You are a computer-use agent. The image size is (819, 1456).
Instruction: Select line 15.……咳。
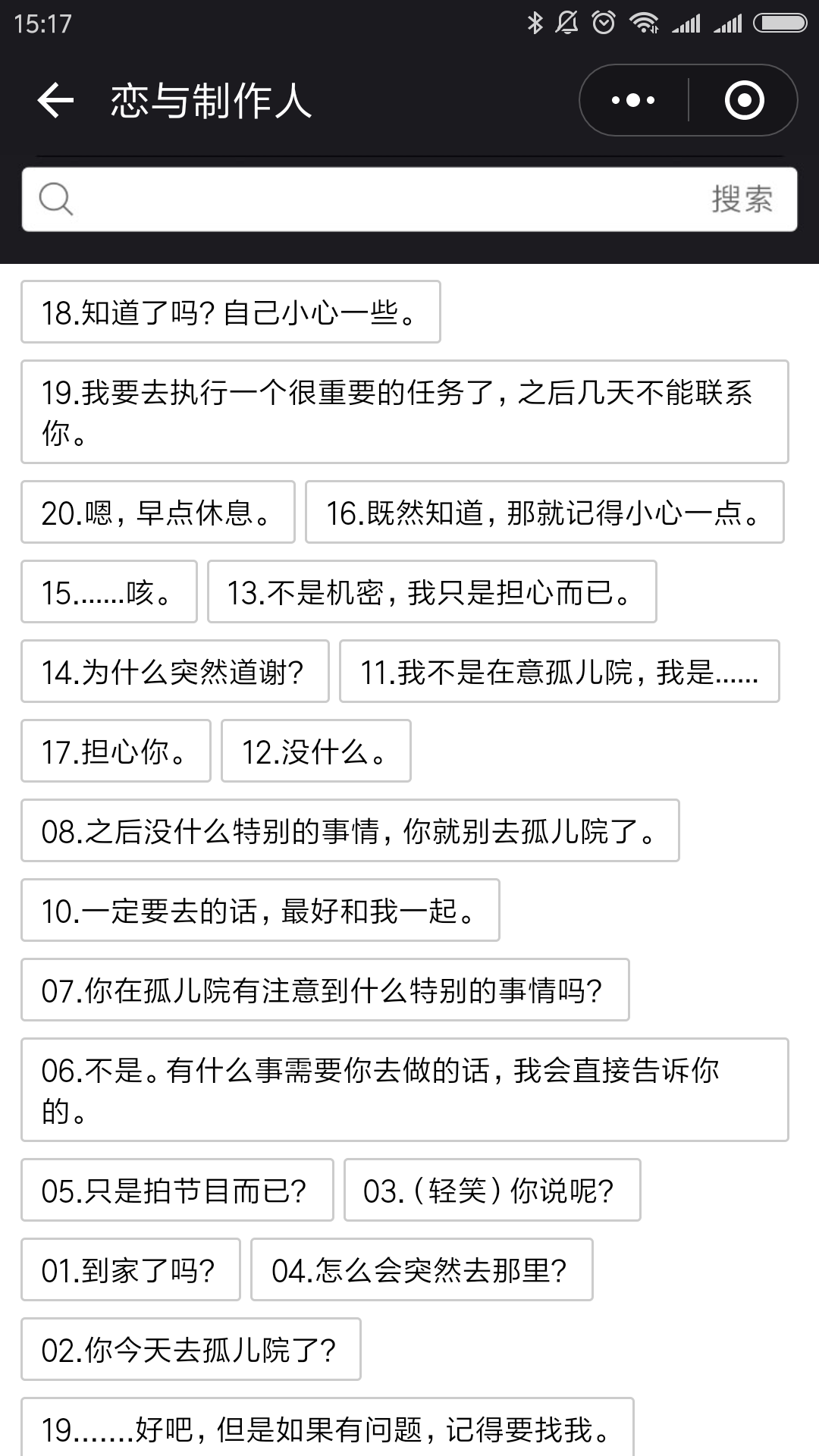click(109, 591)
